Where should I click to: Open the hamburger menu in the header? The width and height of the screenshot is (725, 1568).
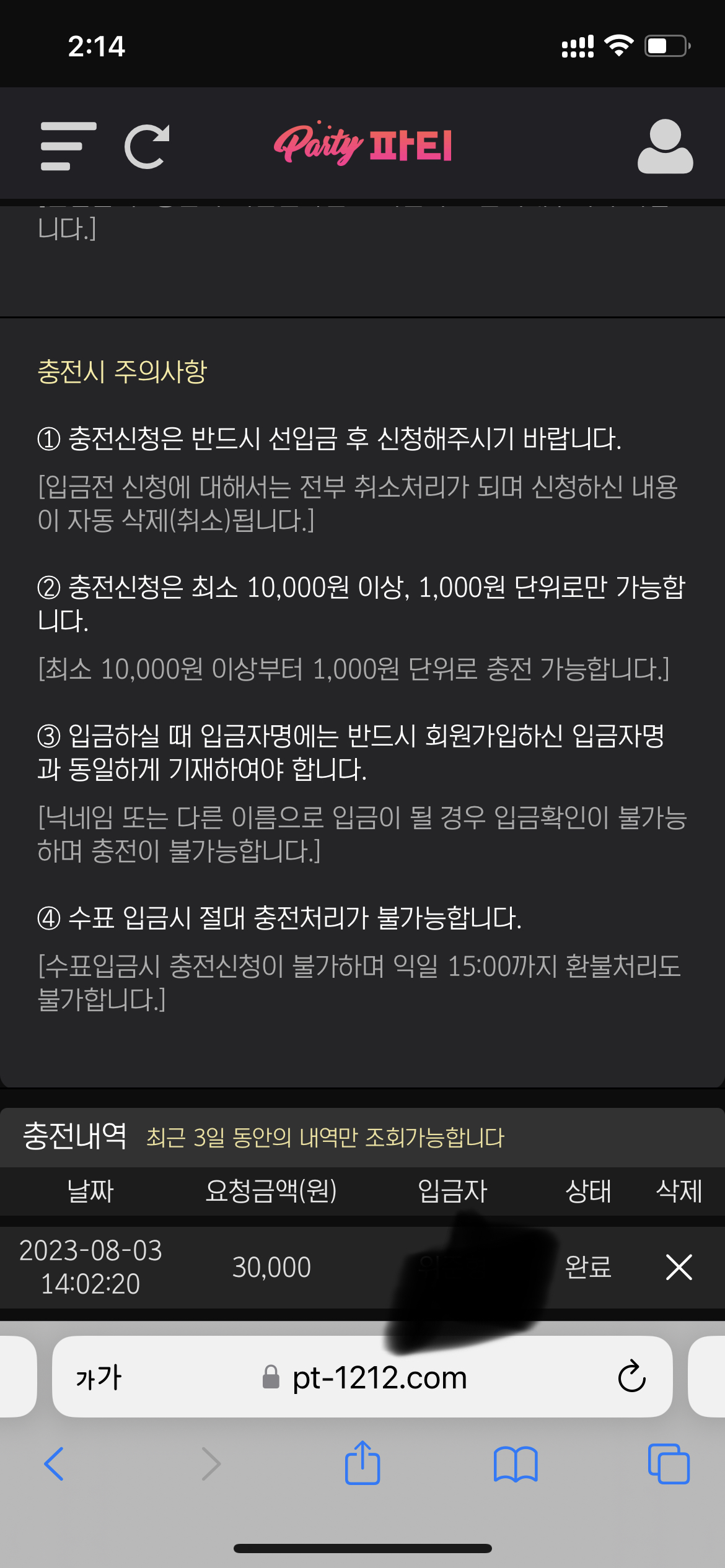(x=68, y=146)
